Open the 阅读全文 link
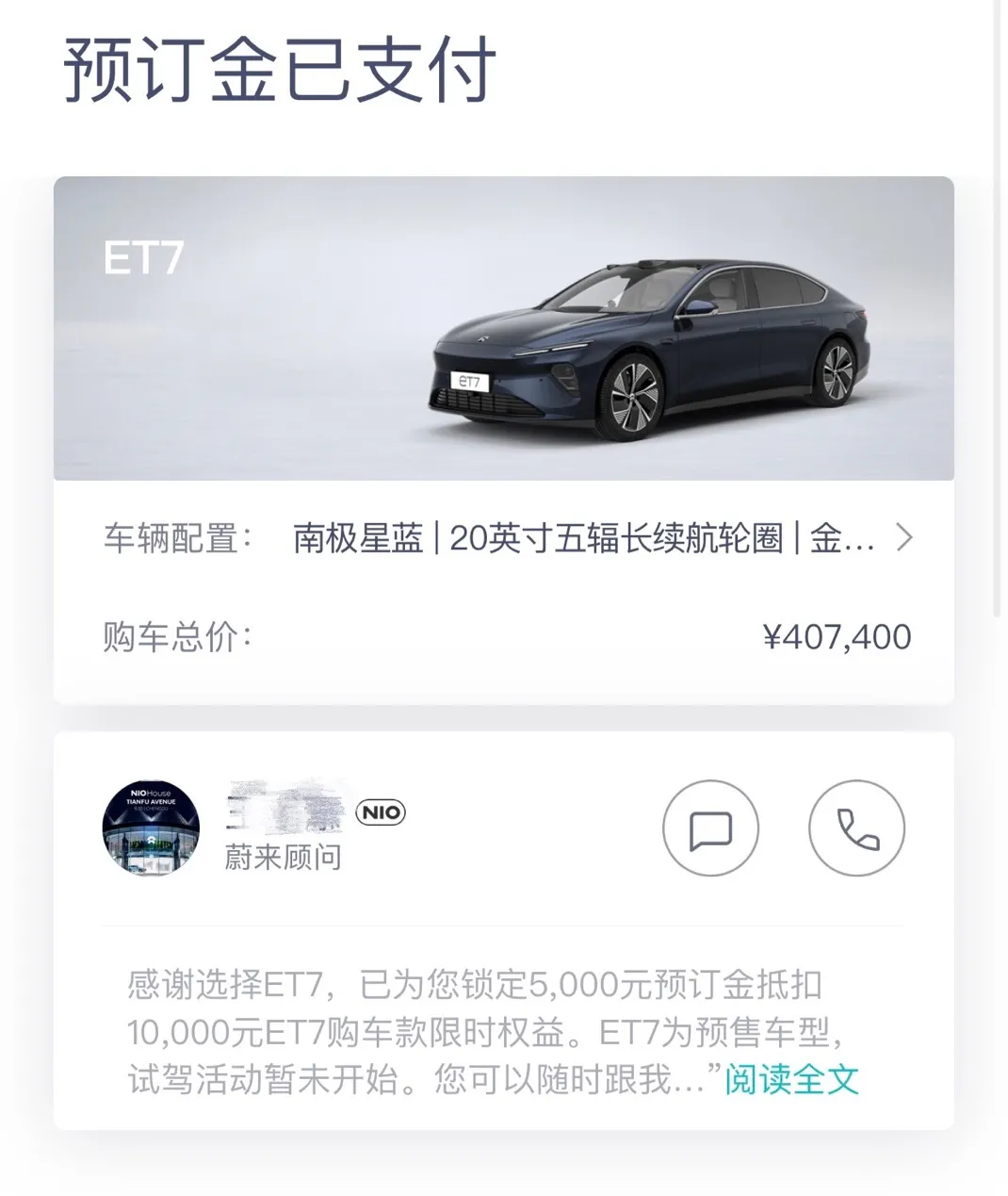Screen dimensions: 1008x1196 791,1079
